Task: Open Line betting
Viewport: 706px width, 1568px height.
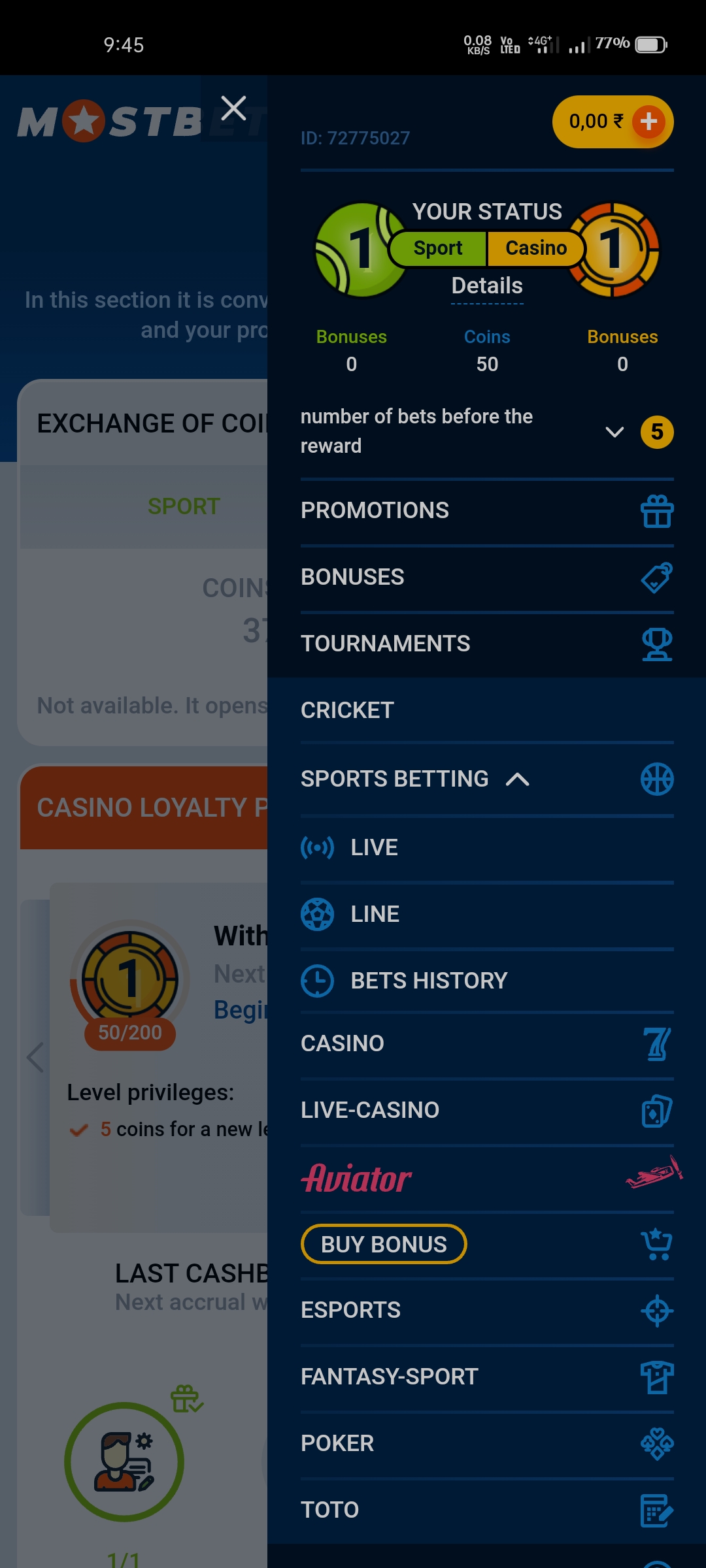Action: tap(375, 914)
